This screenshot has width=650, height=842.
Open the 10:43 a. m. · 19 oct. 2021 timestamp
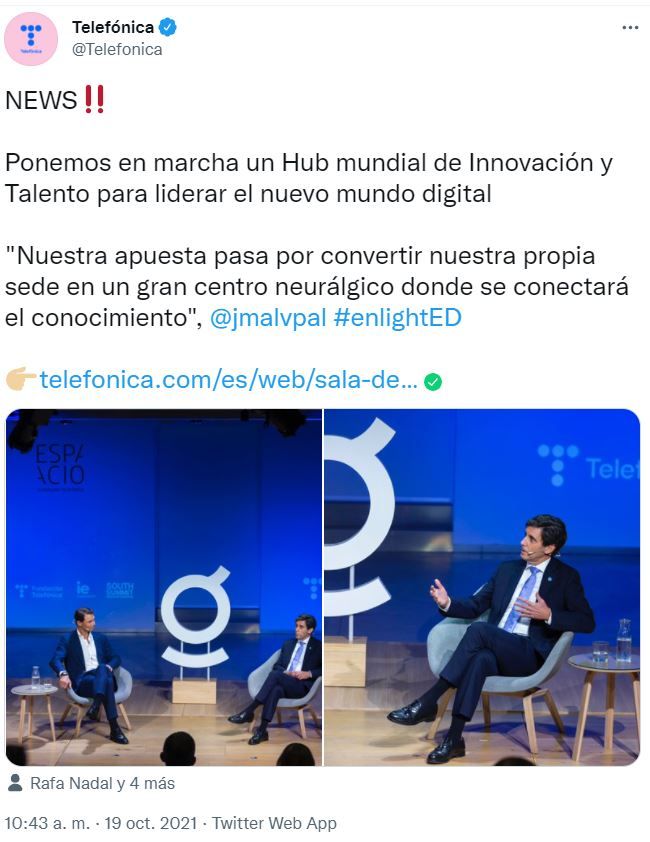point(98,823)
